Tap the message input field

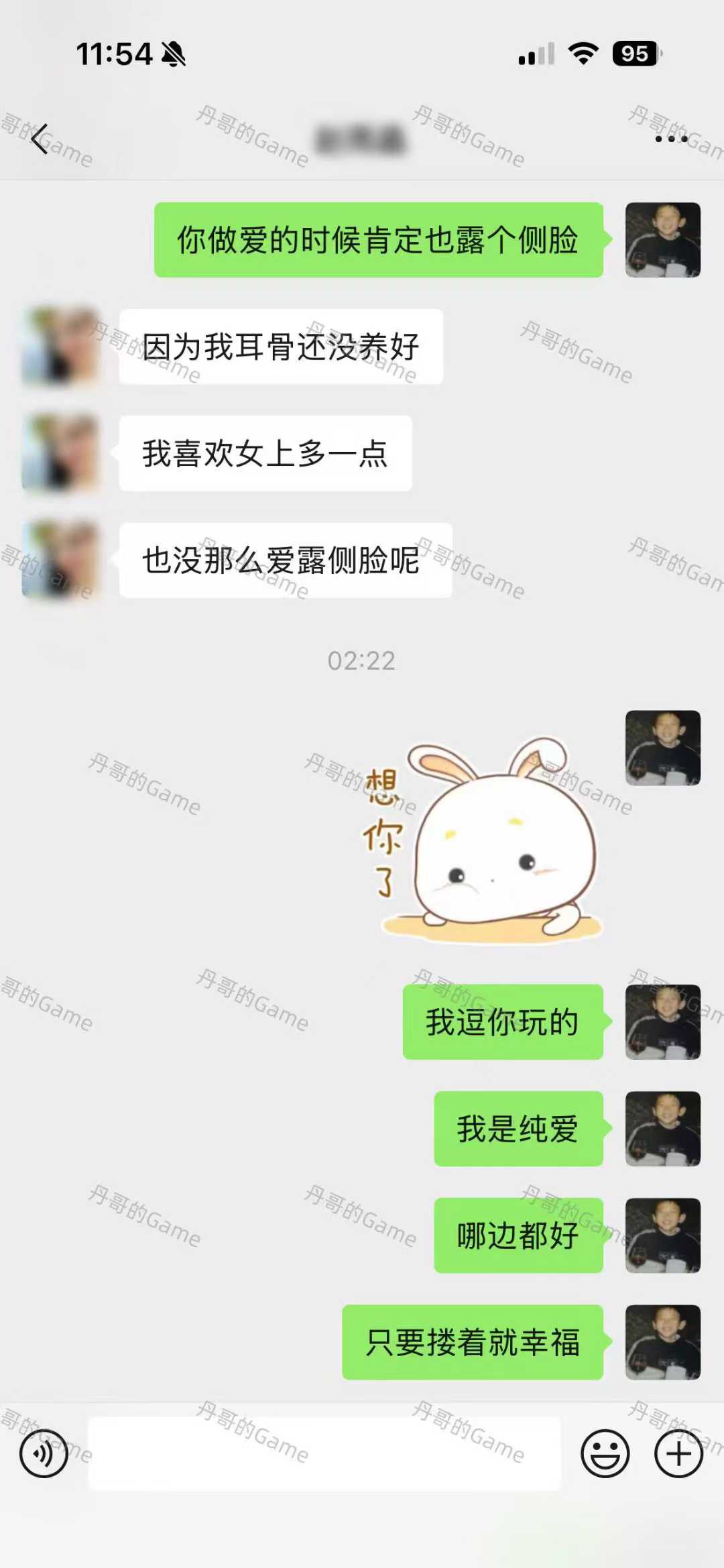[324, 1453]
